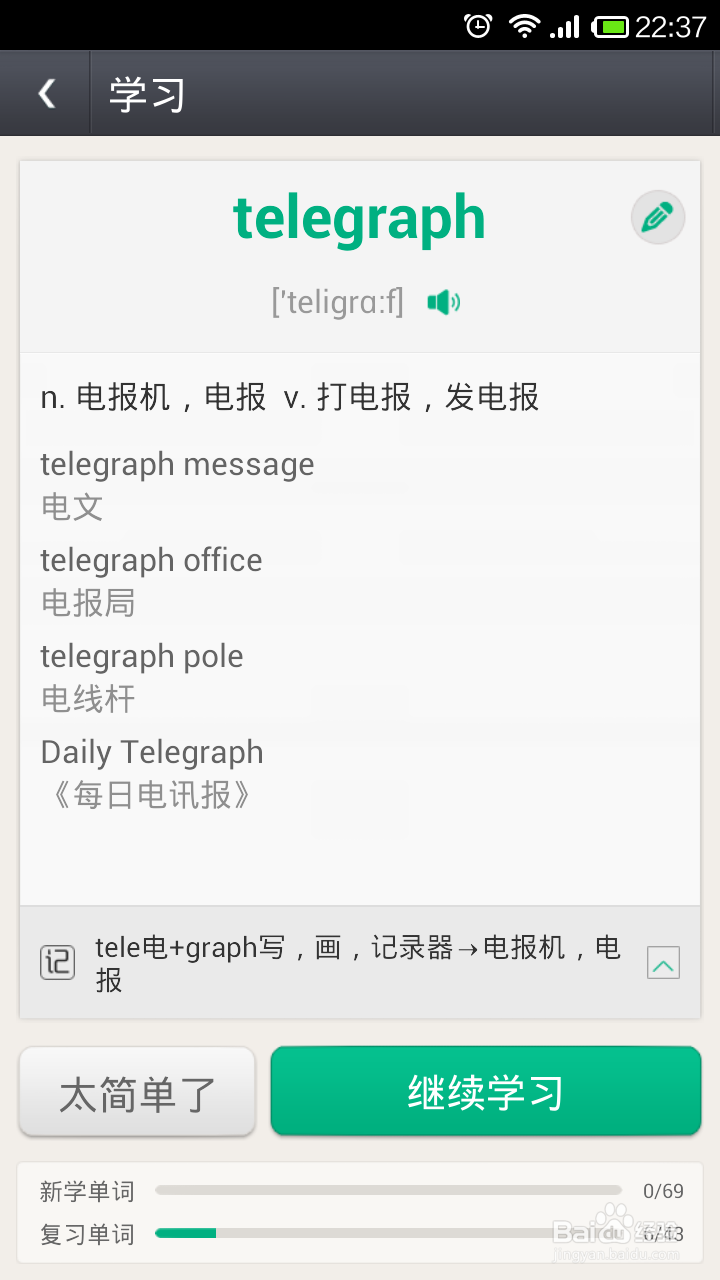Tap the back arrow to leave 学习
This screenshot has width=720, height=1280.
coord(45,91)
